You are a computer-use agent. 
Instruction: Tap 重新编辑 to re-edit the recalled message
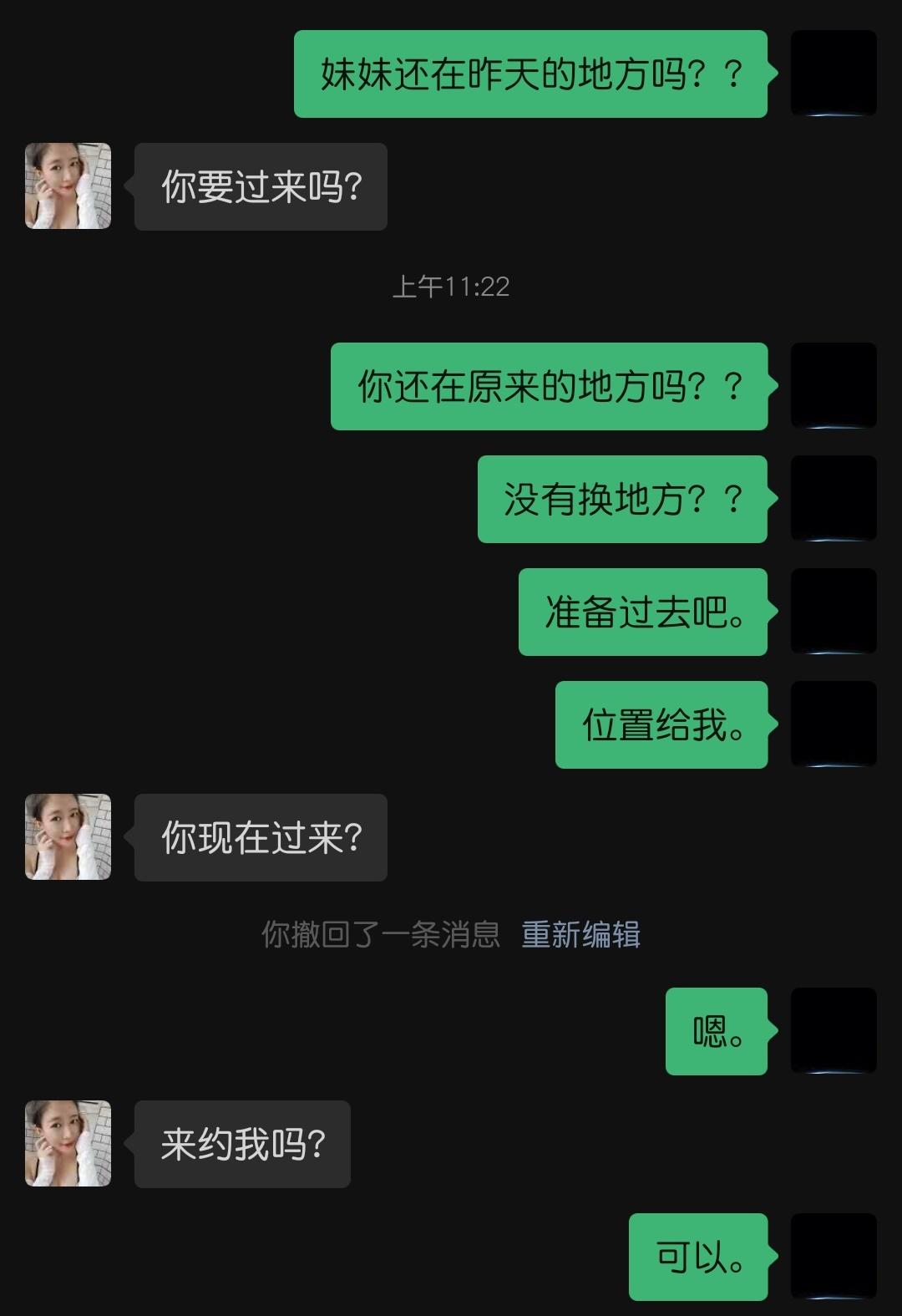point(580,934)
